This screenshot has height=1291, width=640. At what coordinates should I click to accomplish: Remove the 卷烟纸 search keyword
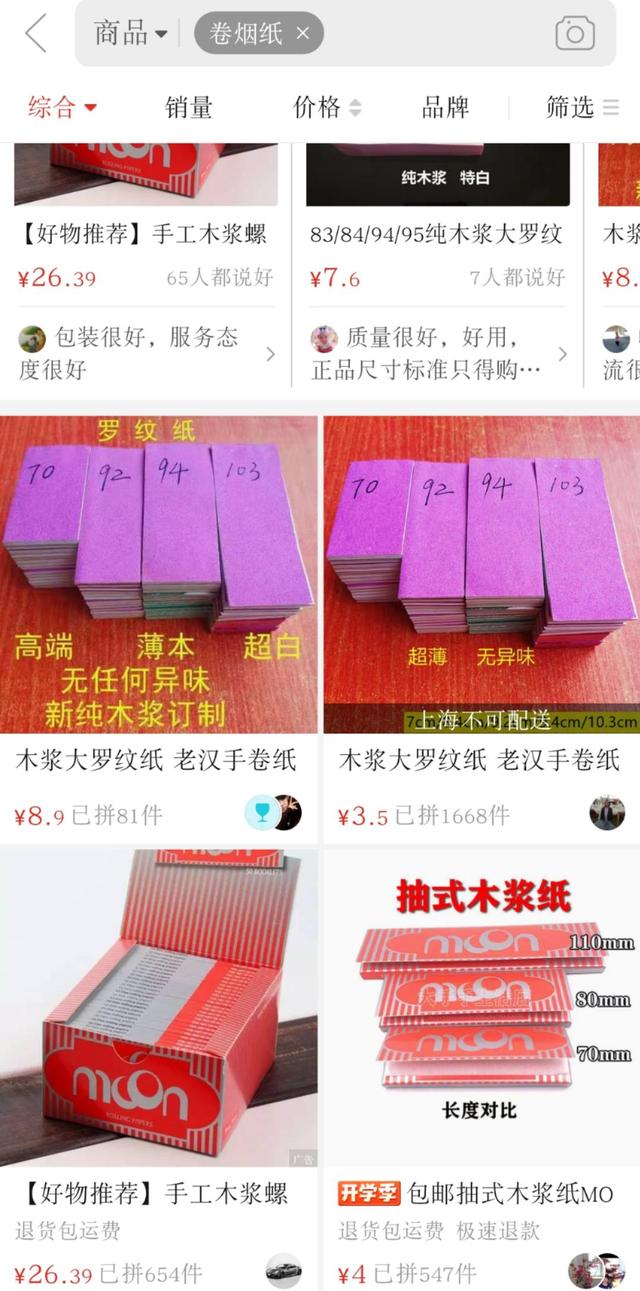pyautogui.click(x=303, y=33)
